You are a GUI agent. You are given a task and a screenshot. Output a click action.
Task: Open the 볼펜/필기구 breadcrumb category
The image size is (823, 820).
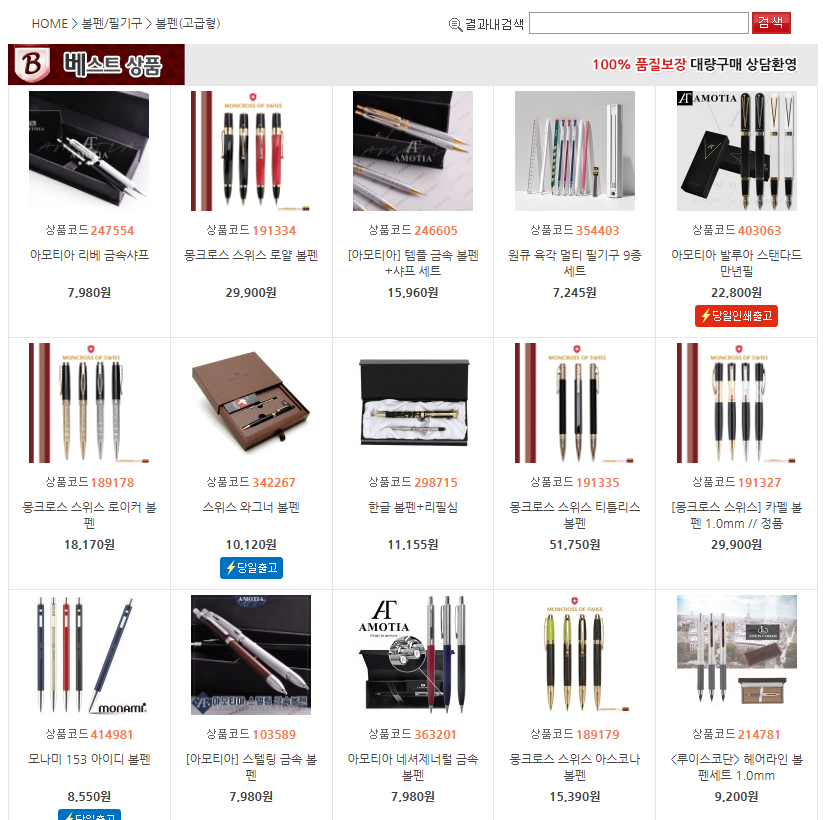tap(111, 23)
